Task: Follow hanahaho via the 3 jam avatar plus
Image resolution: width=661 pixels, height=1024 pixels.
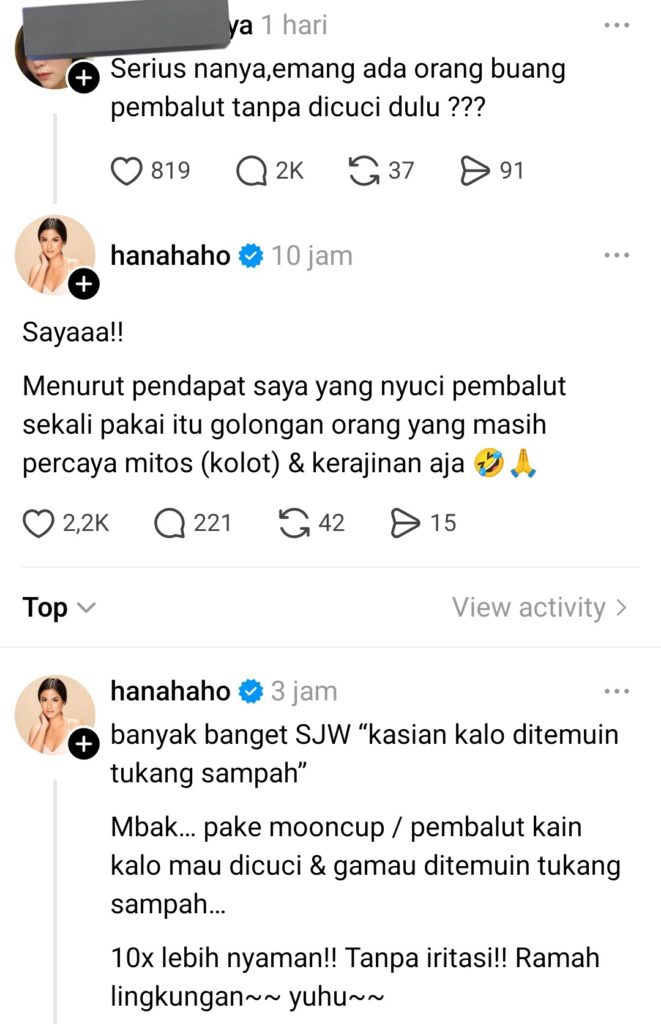Action: (84, 743)
